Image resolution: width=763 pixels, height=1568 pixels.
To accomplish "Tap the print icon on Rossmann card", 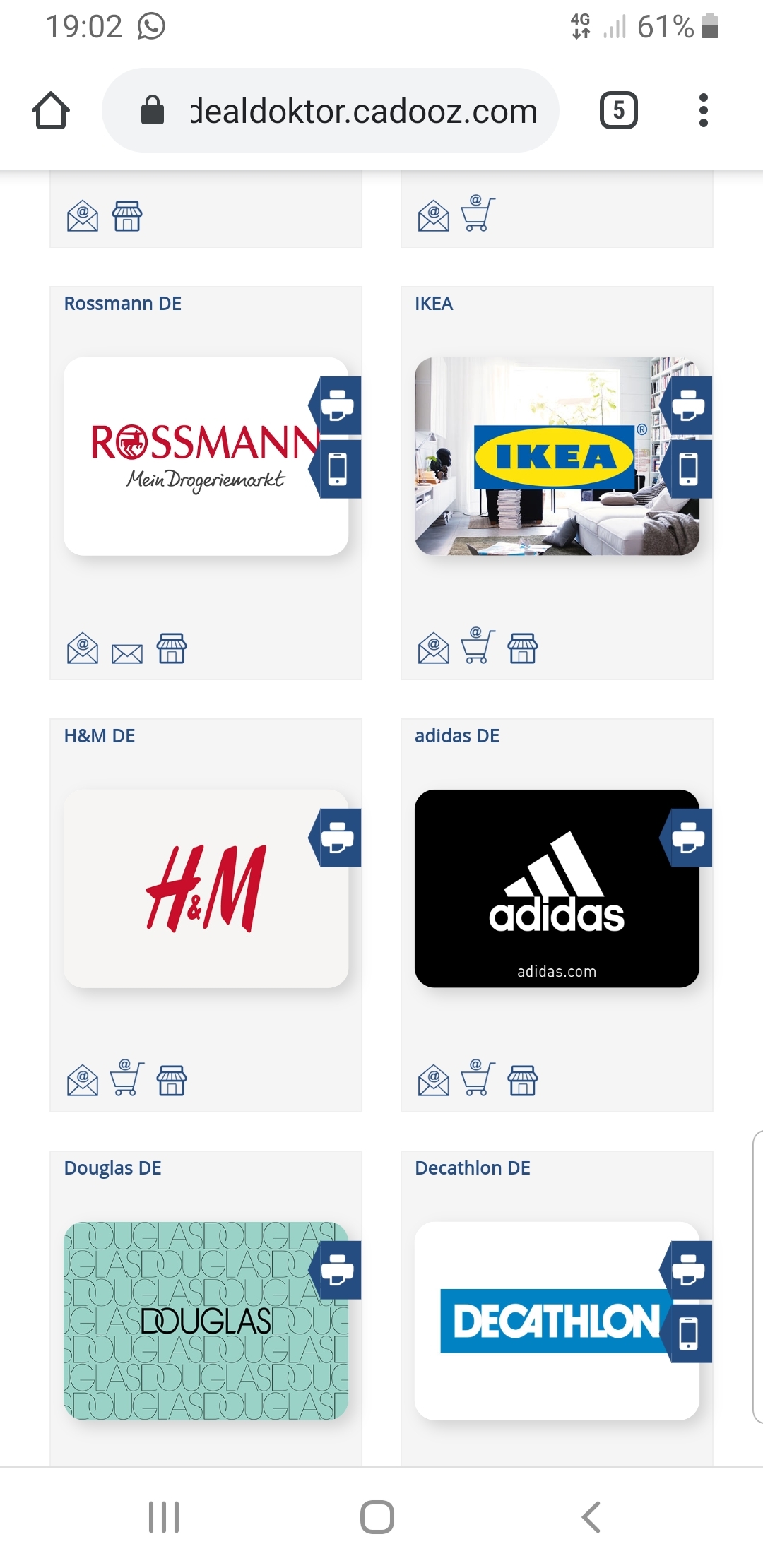I will (x=336, y=405).
